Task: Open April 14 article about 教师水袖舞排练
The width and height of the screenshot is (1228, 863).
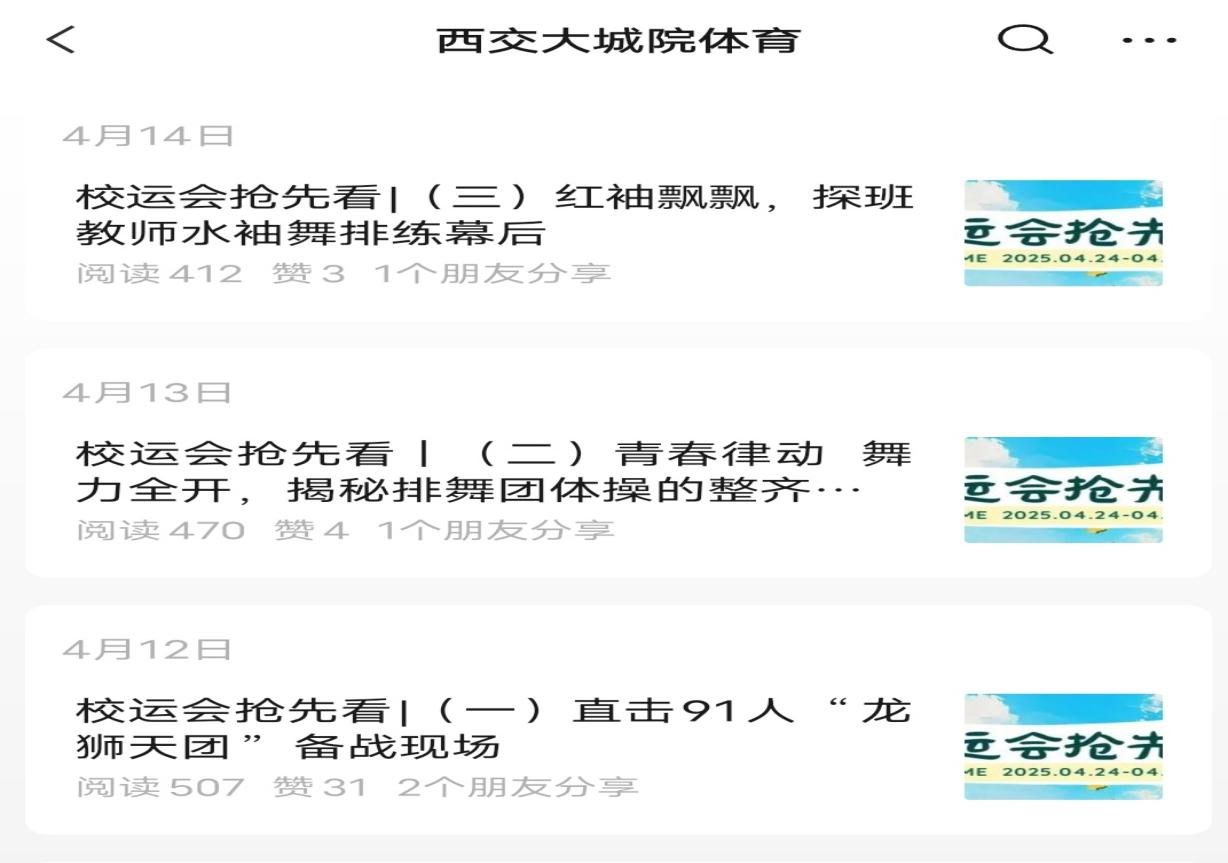Action: point(495,215)
